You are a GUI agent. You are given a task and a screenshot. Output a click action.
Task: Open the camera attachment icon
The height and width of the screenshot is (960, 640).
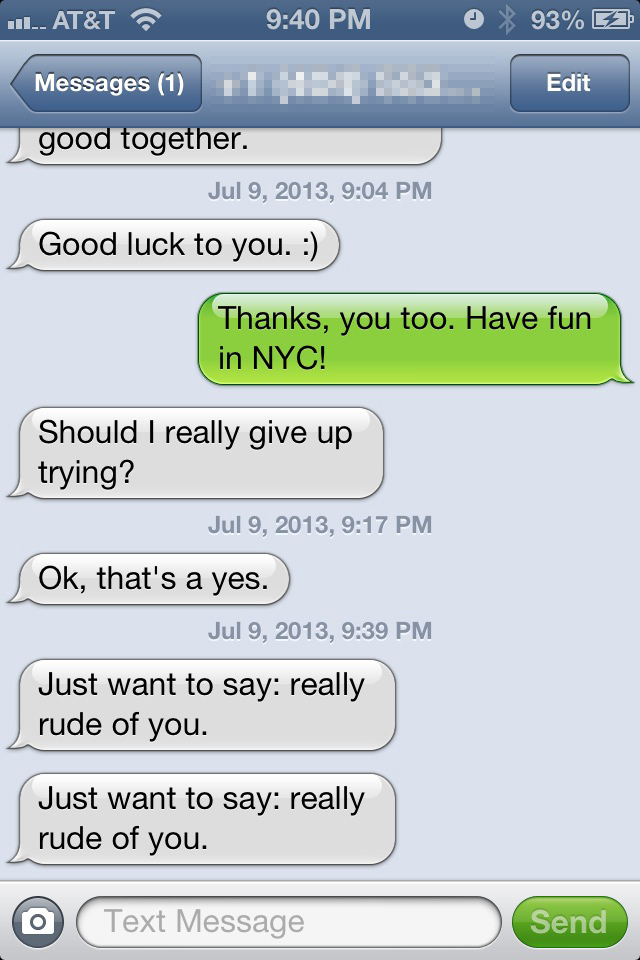tap(38, 921)
